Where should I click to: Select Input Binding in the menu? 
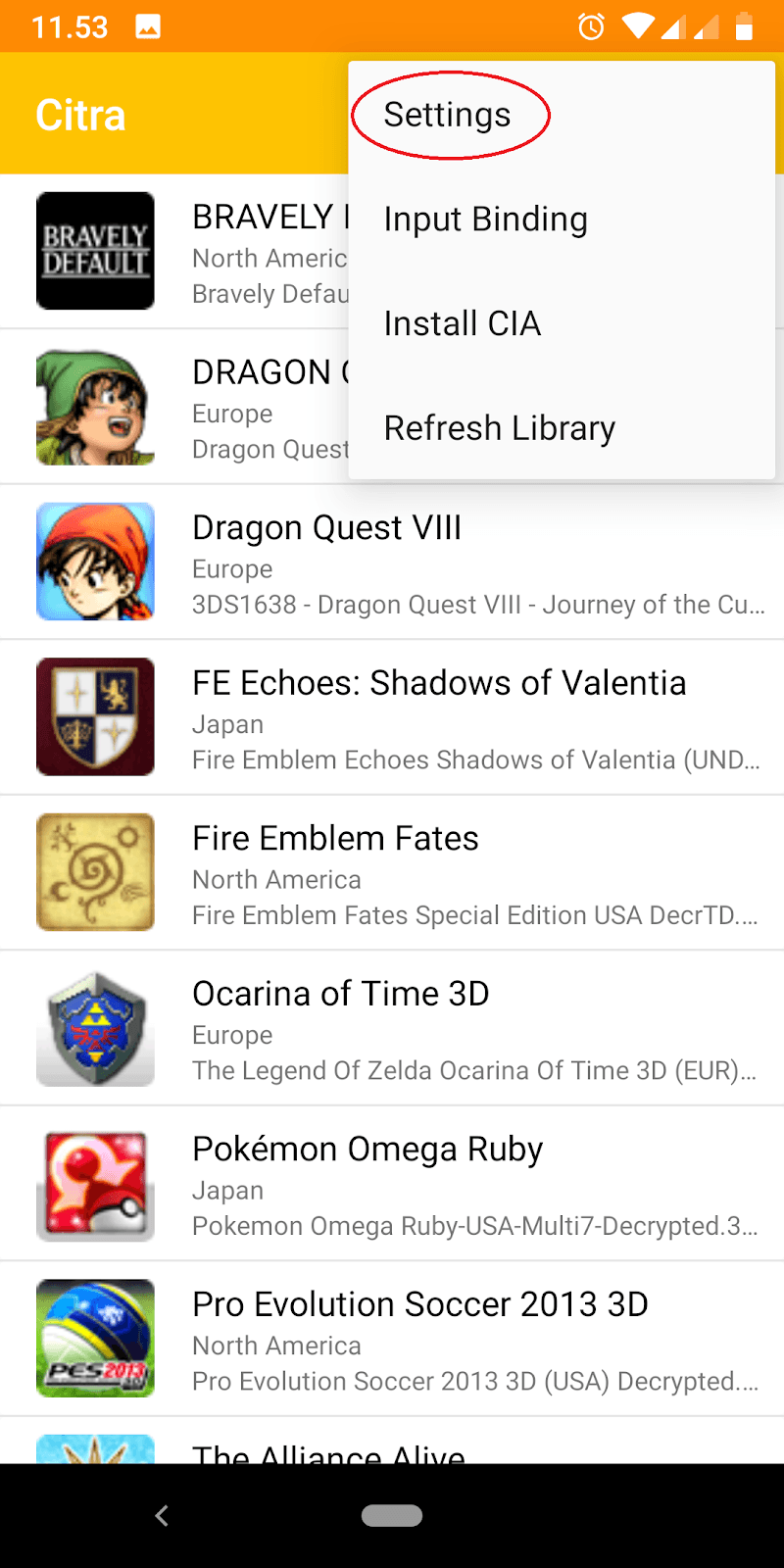pyautogui.click(x=485, y=219)
